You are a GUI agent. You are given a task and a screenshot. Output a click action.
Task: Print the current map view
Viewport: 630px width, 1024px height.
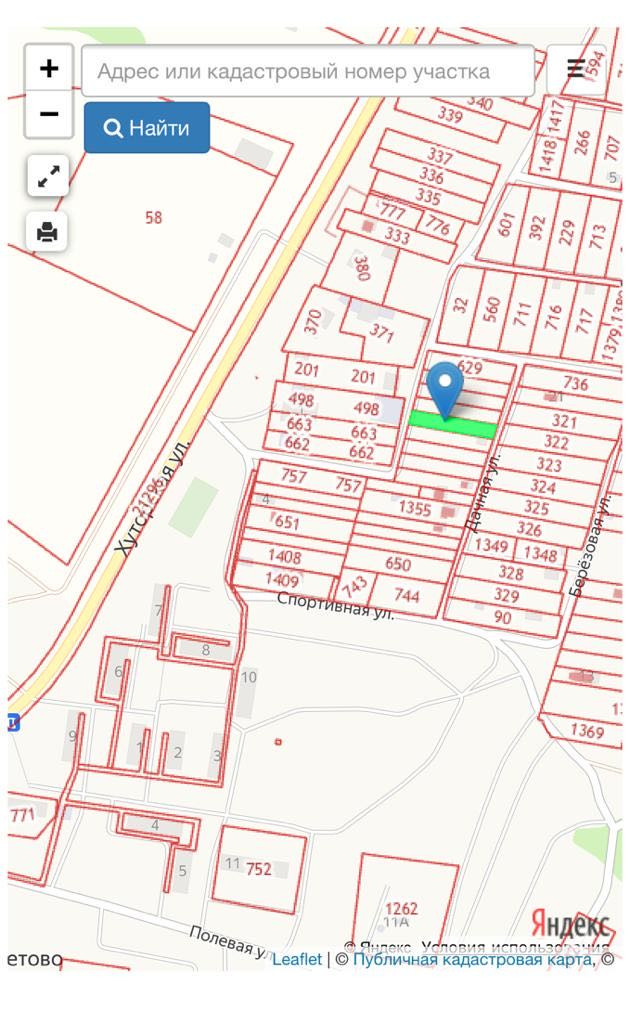click(48, 232)
